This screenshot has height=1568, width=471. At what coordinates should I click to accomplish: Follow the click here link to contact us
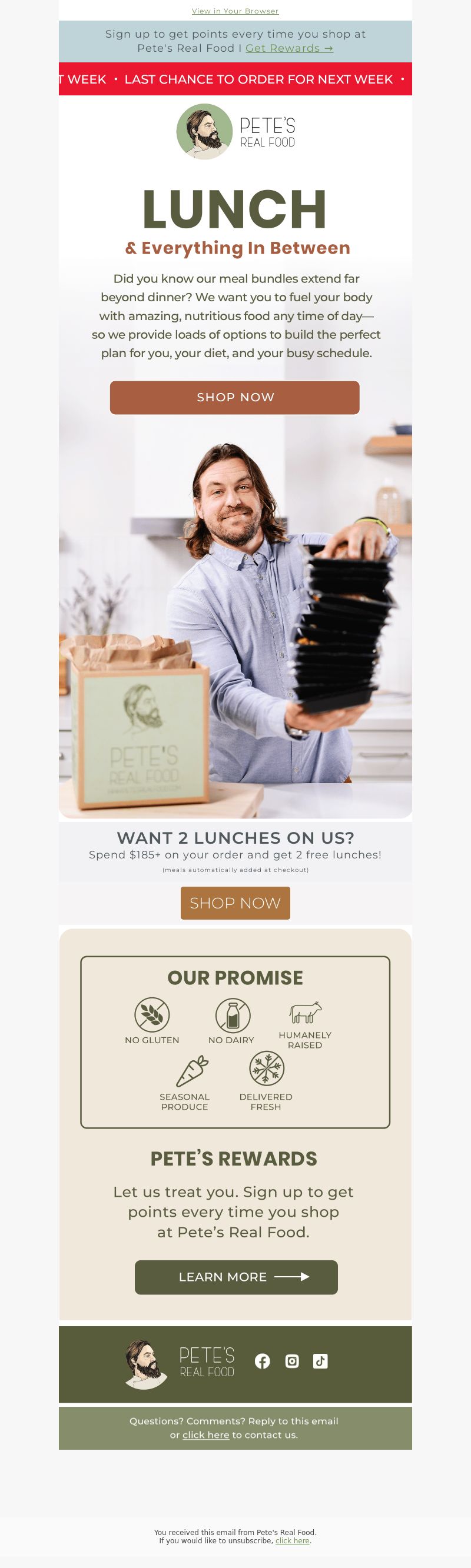[205, 1434]
